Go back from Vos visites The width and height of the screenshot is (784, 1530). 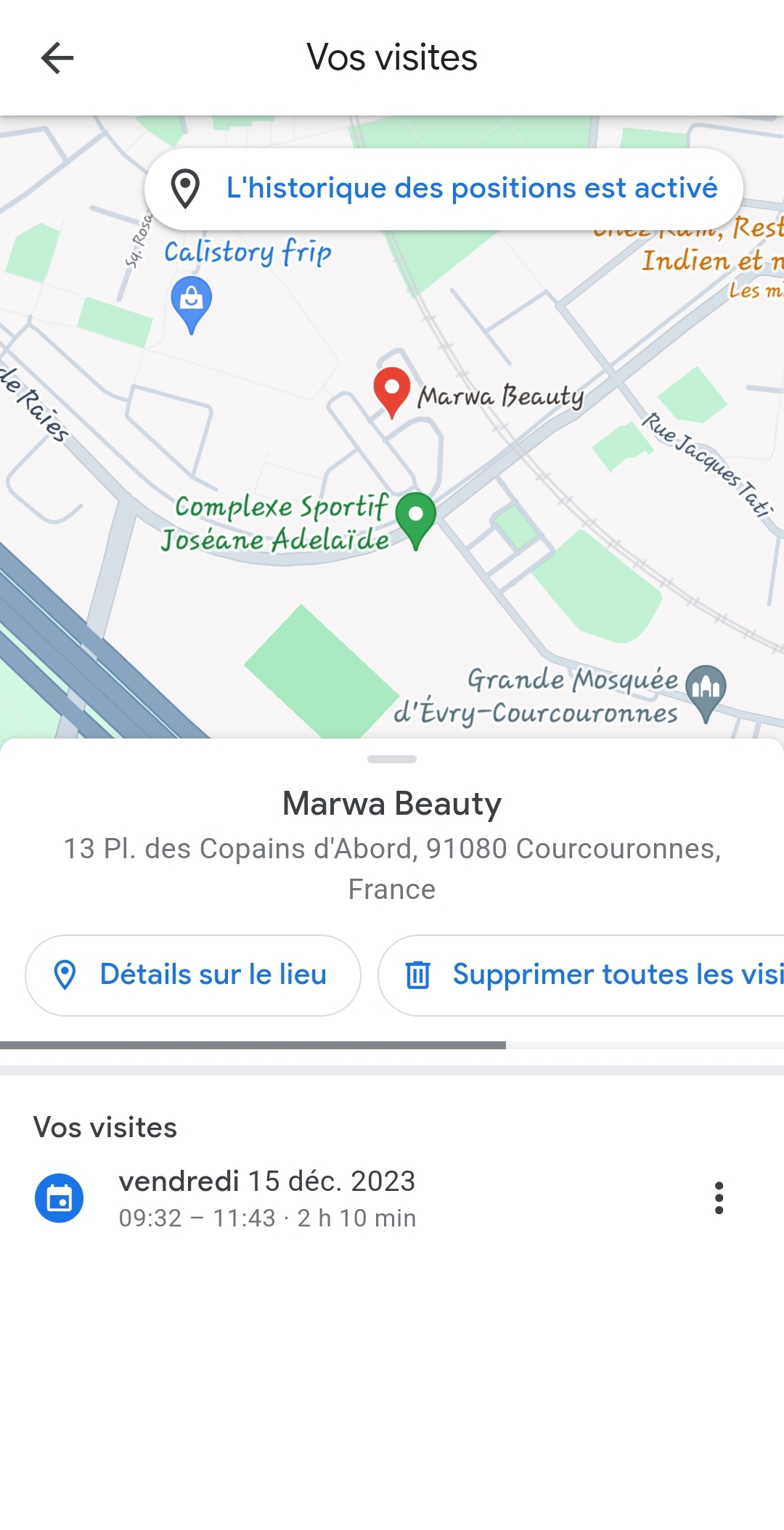(x=57, y=58)
